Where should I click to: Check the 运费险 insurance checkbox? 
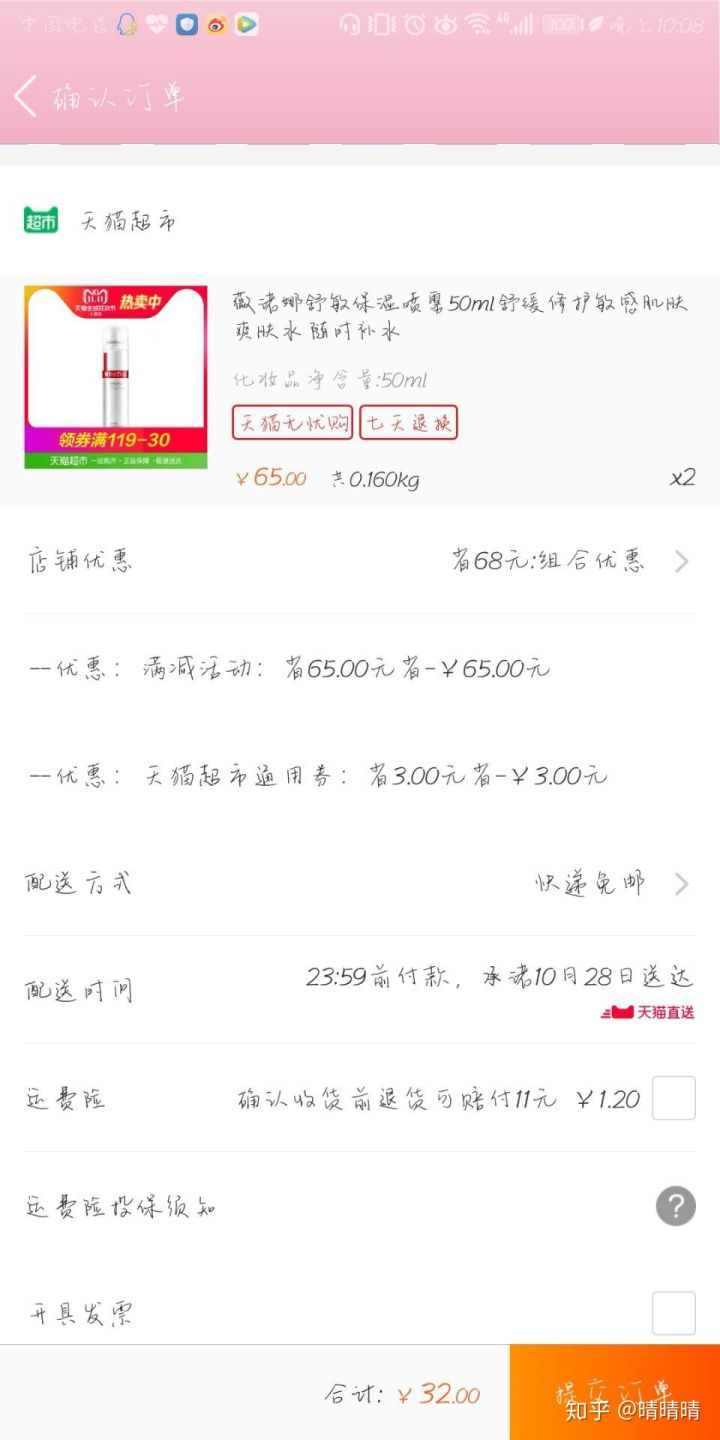[x=674, y=1099]
